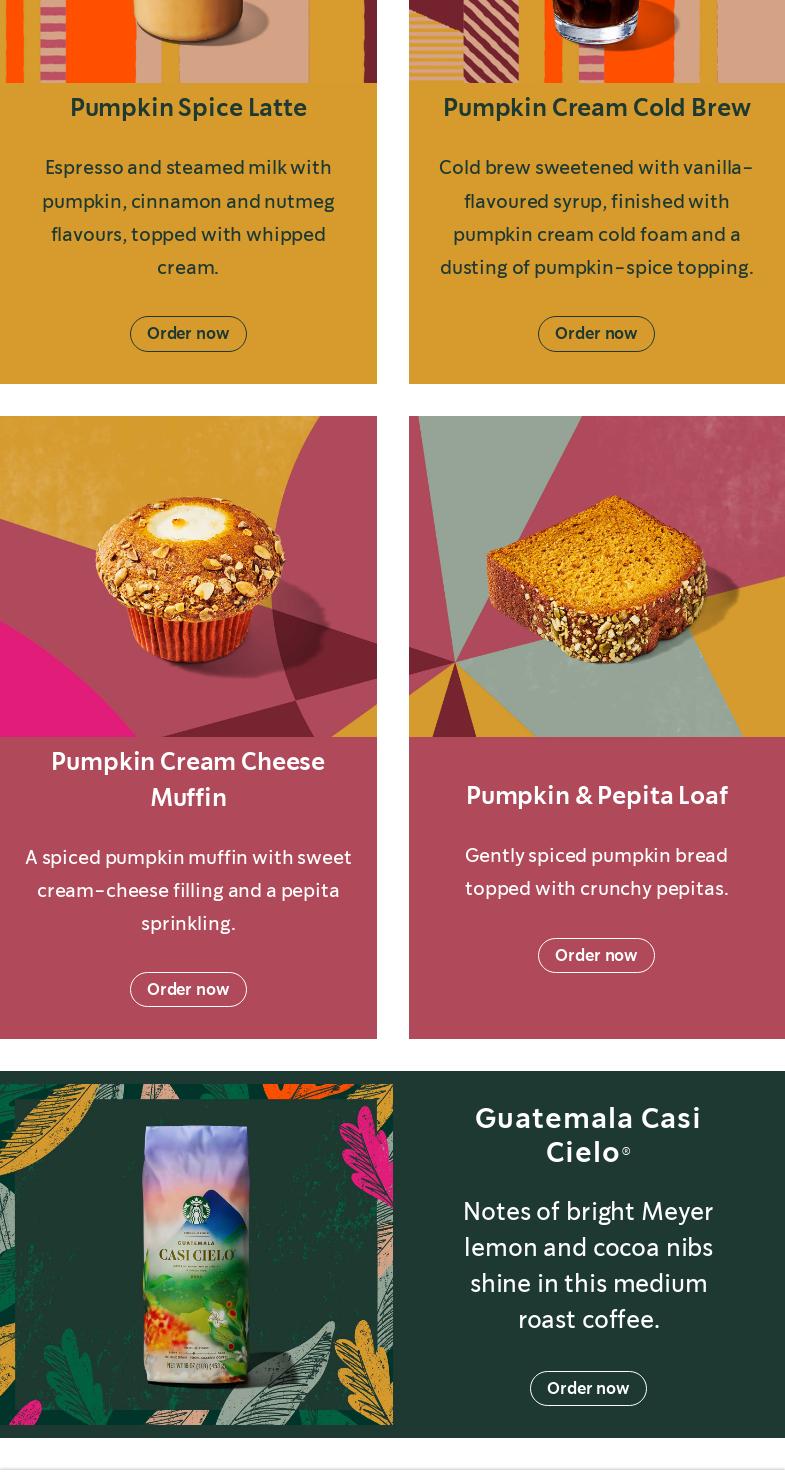Click the Guatemala Casi Cielo heading

(x=588, y=1135)
